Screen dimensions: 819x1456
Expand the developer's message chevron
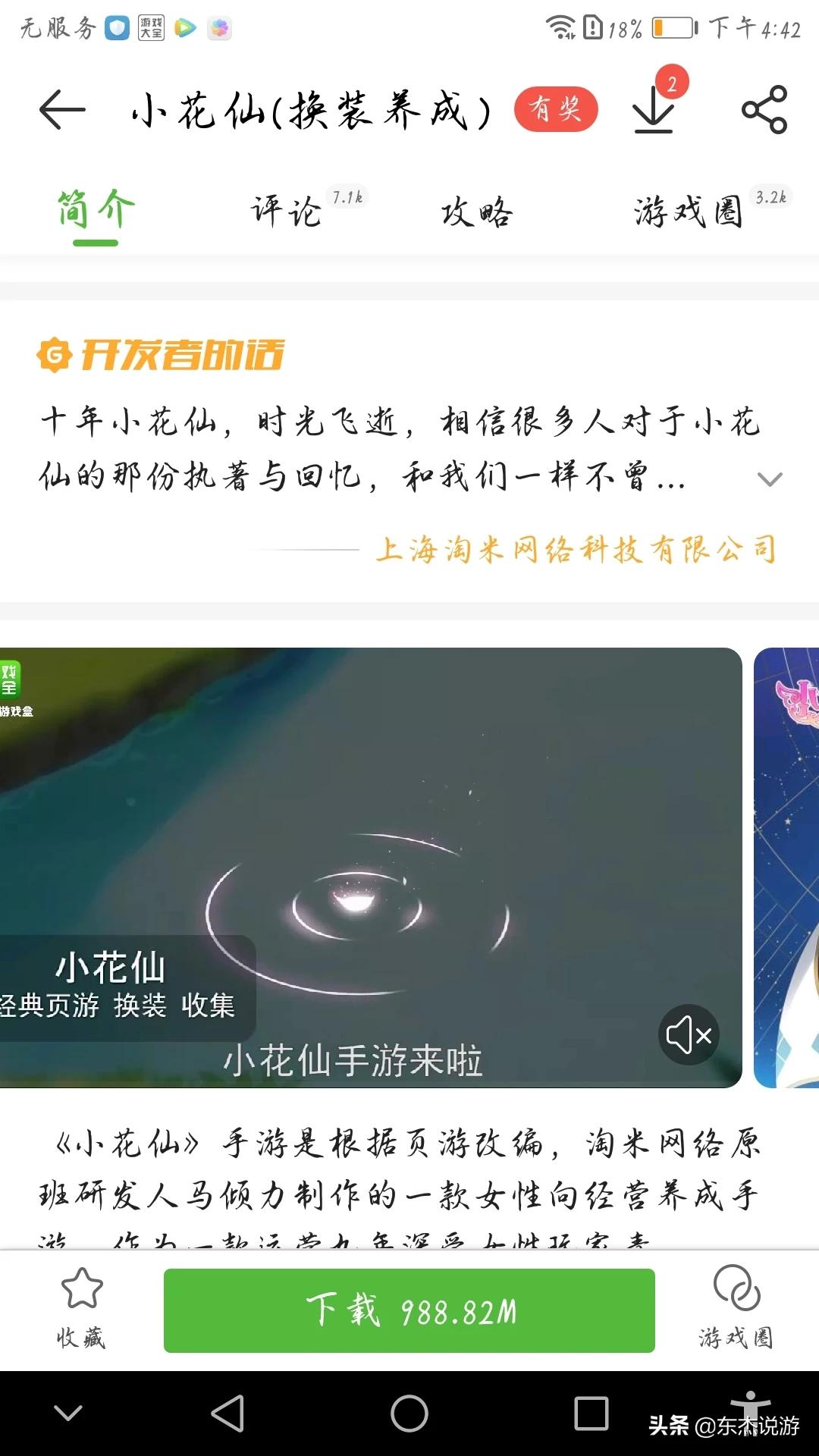[x=770, y=479]
